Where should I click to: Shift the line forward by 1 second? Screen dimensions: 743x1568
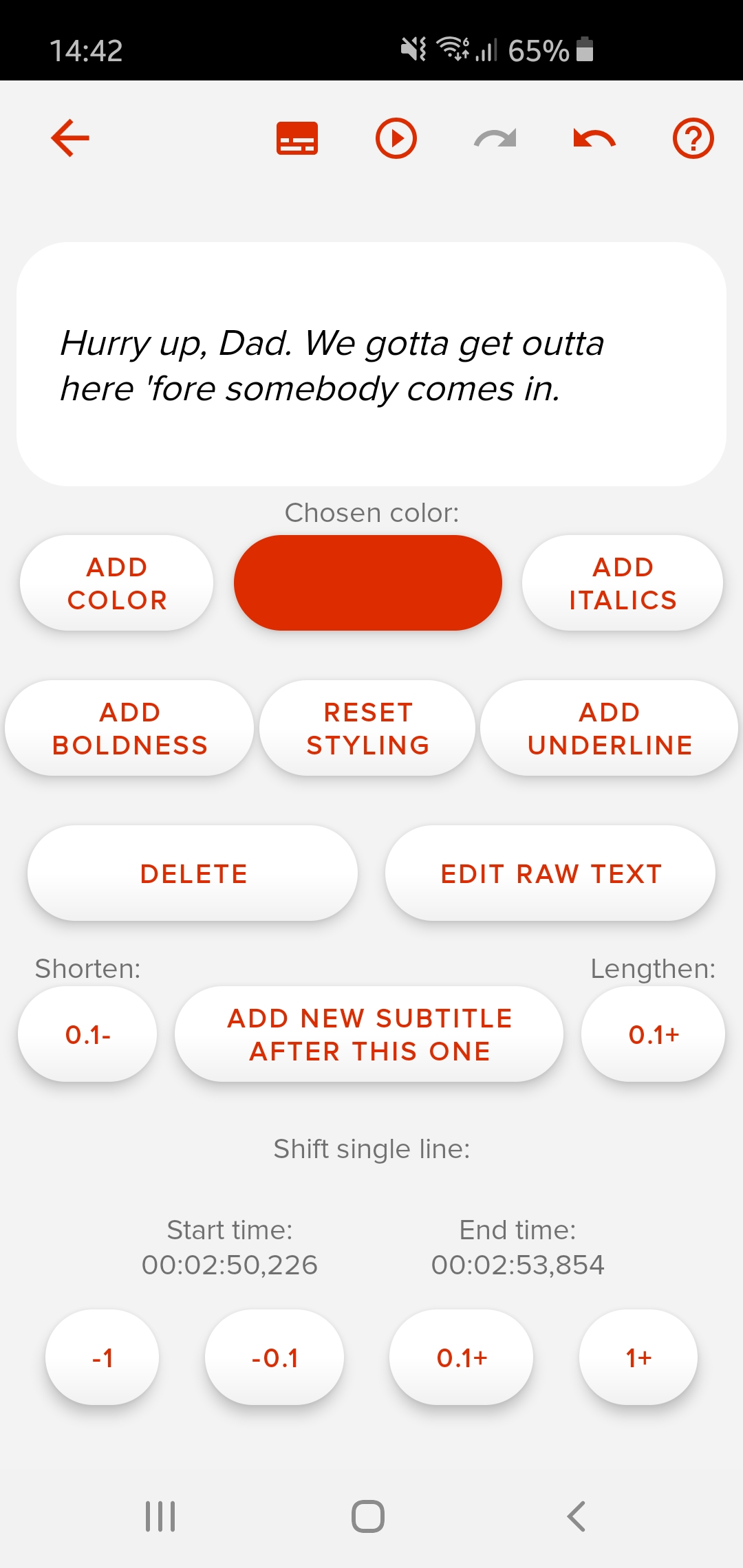click(638, 1358)
